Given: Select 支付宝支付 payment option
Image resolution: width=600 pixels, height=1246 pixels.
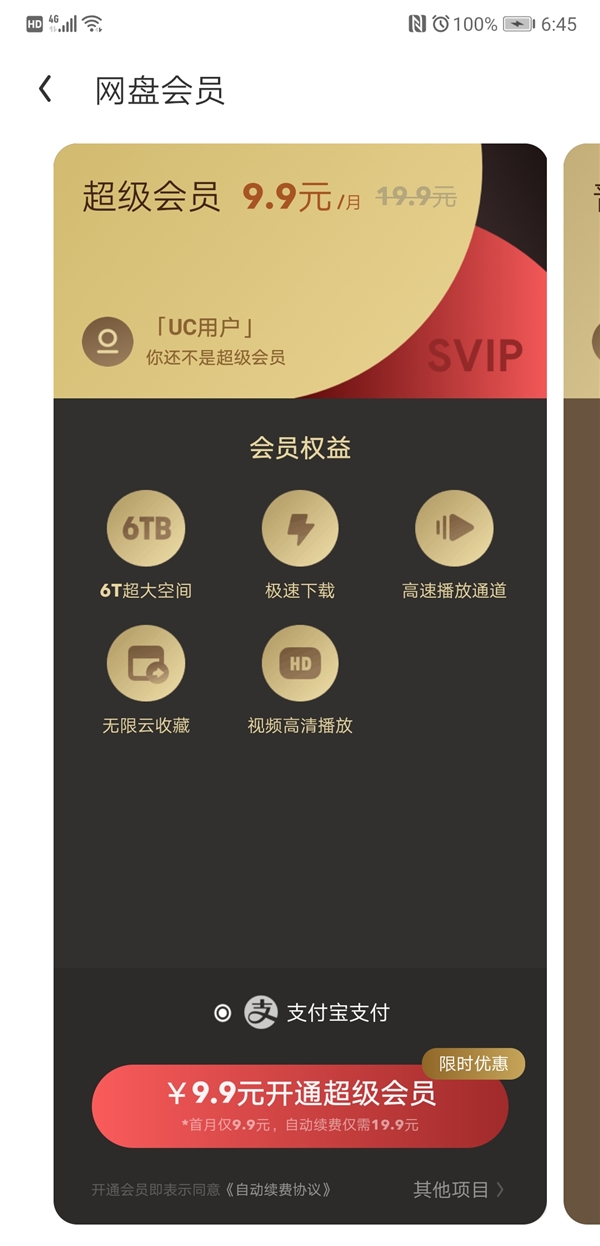Looking at the screenshot, I should 223,1013.
